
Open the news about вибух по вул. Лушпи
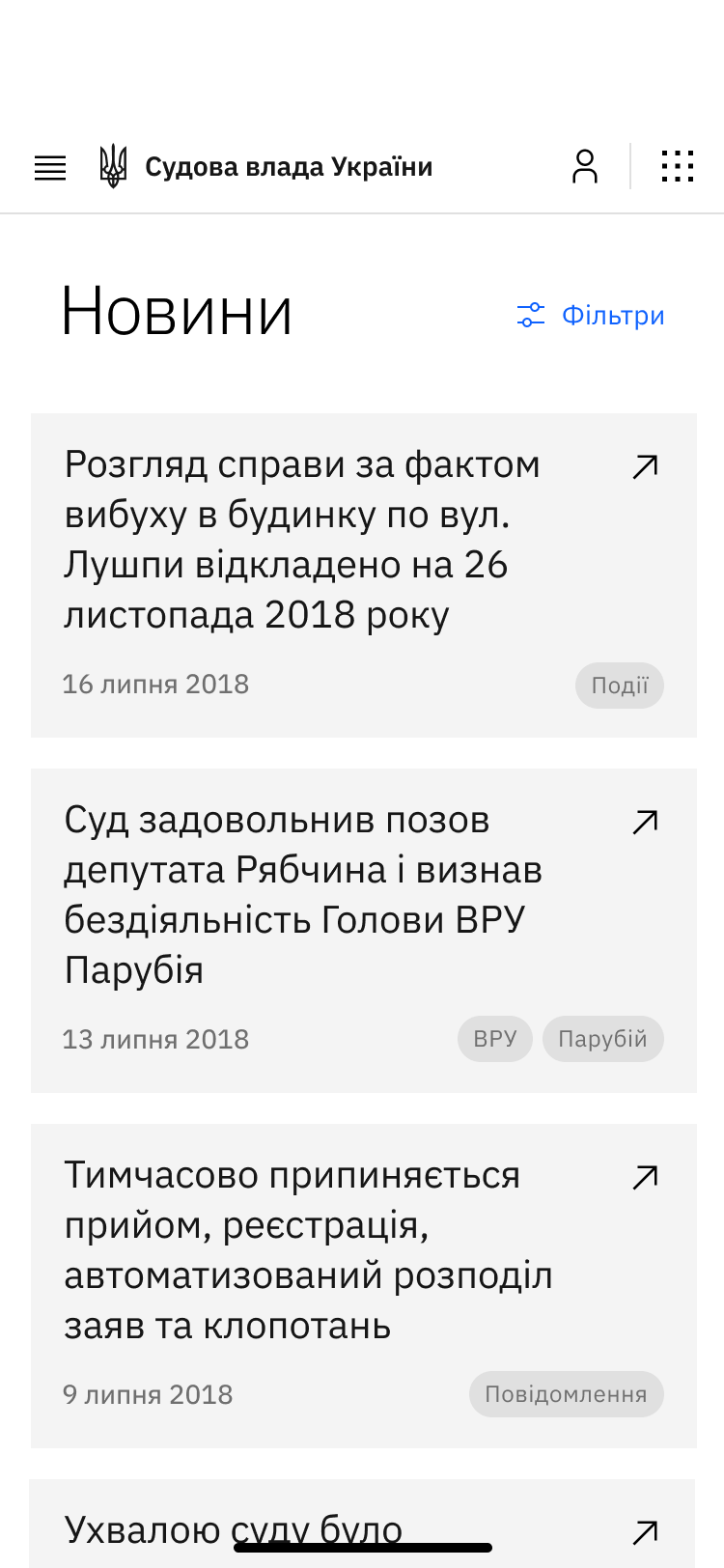point(302,539)
